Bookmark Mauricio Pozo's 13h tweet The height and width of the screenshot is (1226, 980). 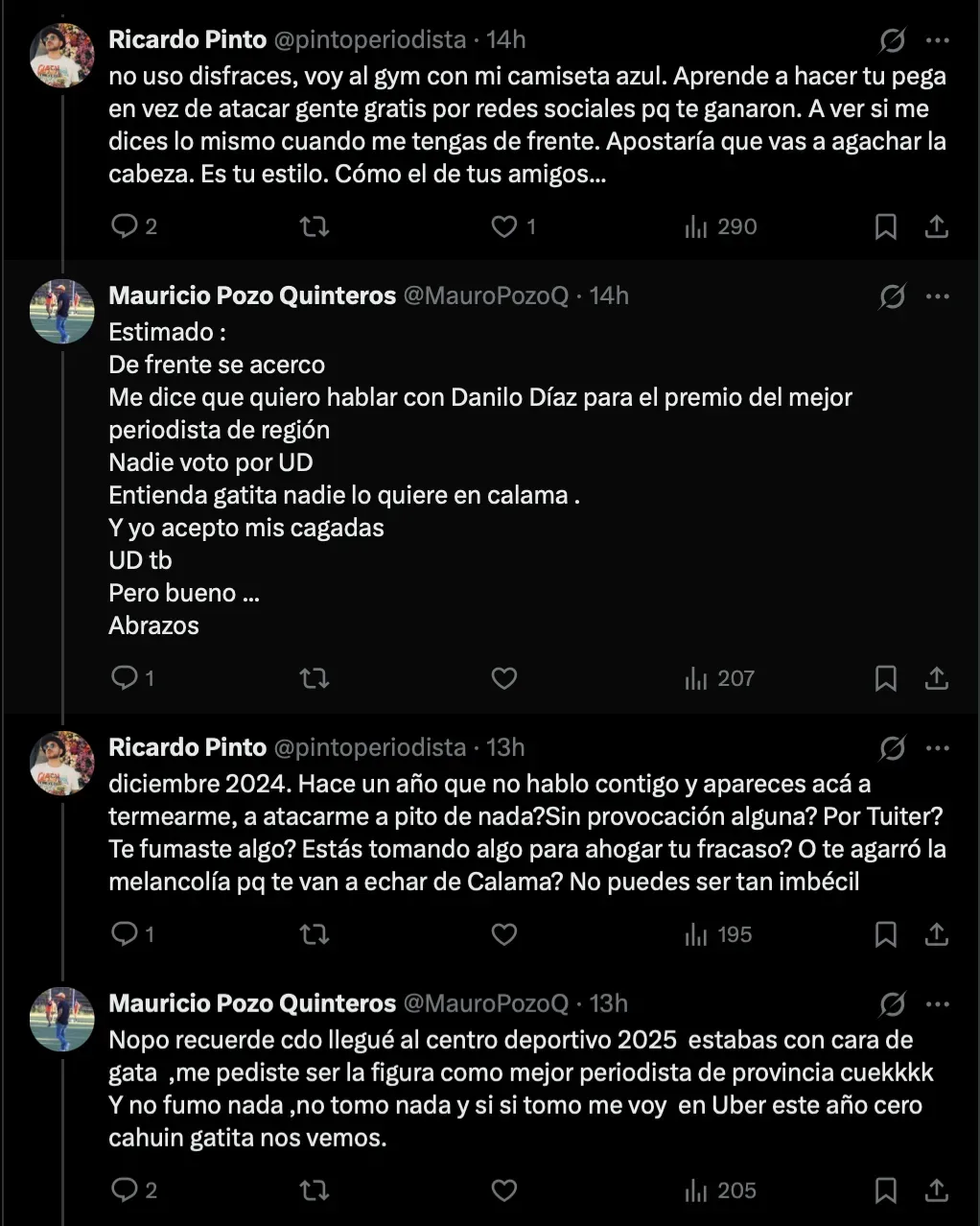886,1191
